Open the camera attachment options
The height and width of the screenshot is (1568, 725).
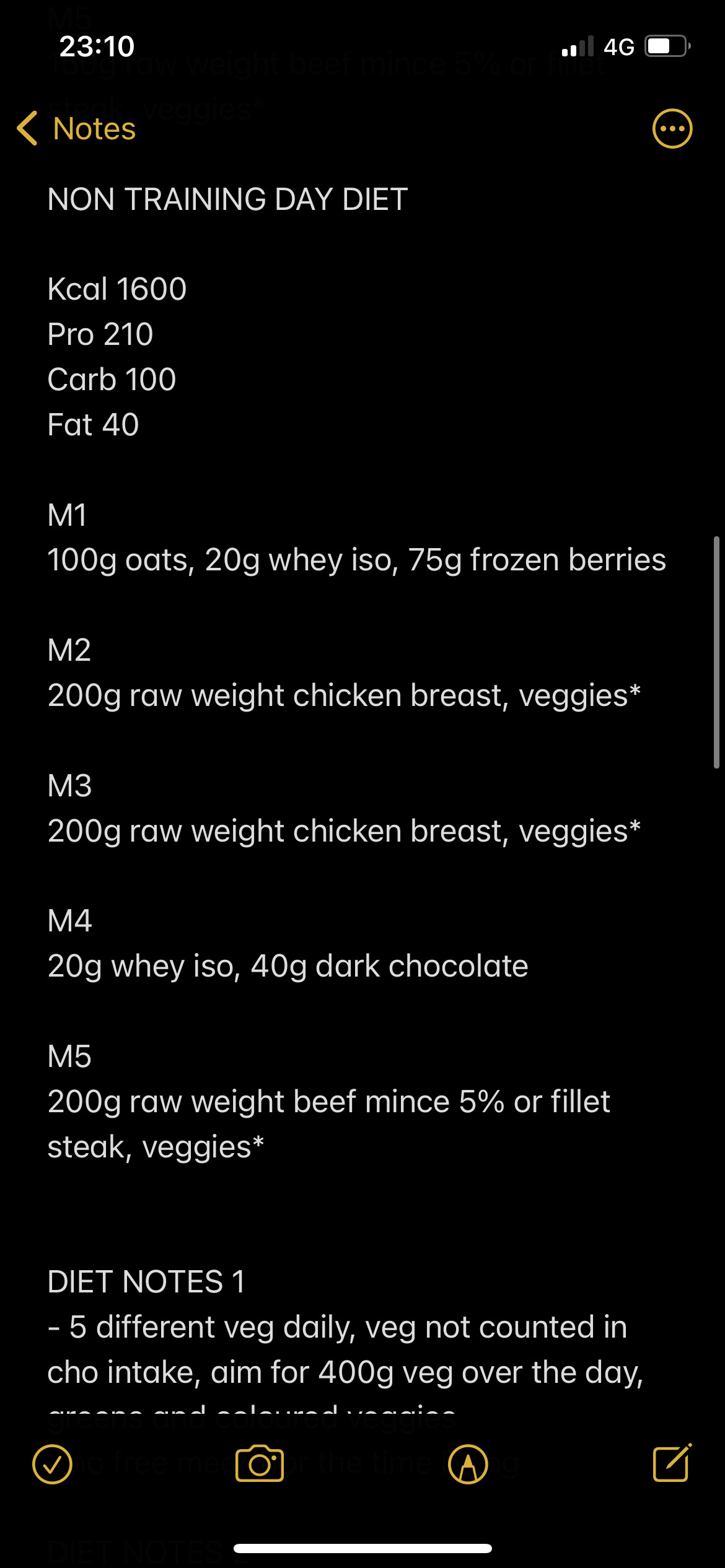tap(260, 1464)
